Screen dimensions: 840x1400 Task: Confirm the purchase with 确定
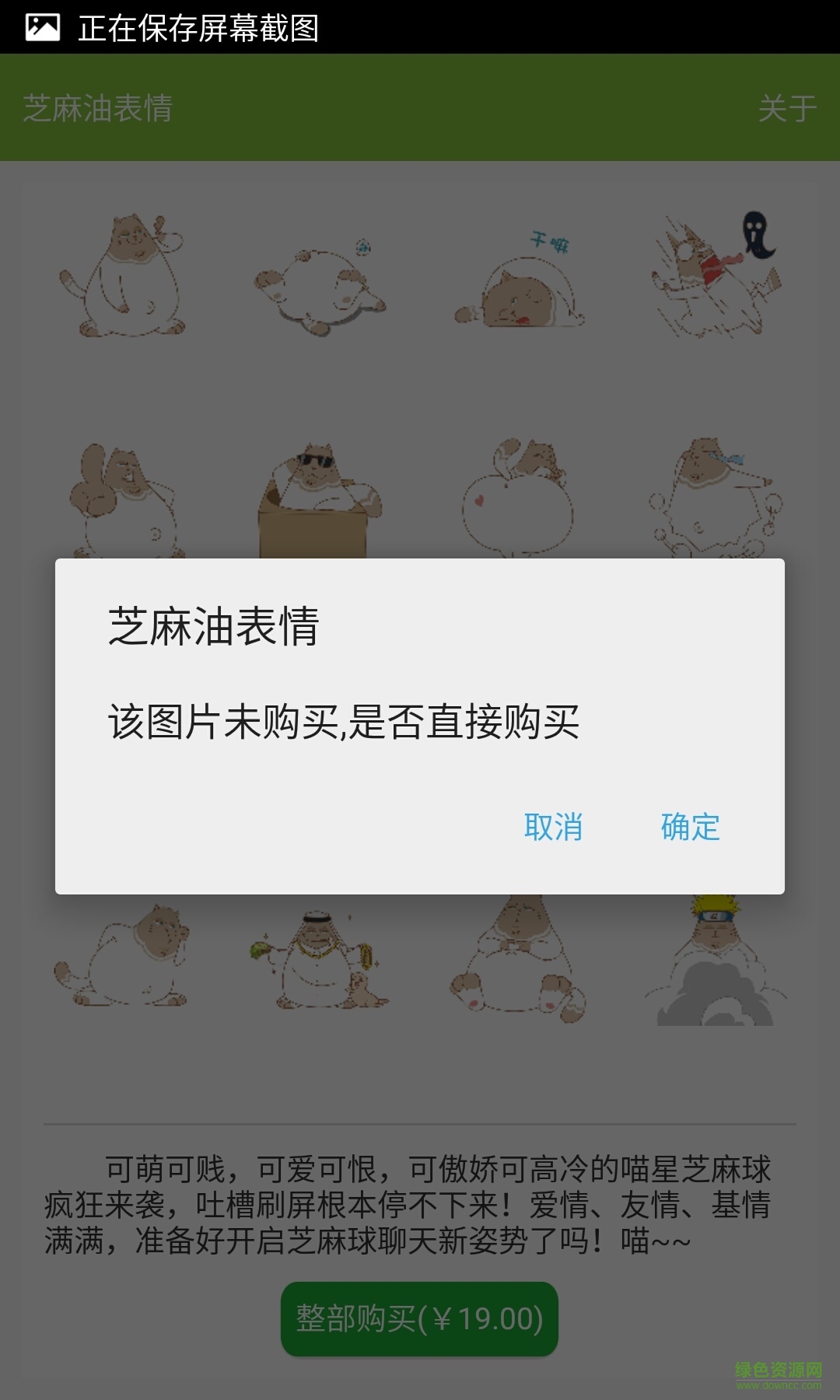[690, 827]
